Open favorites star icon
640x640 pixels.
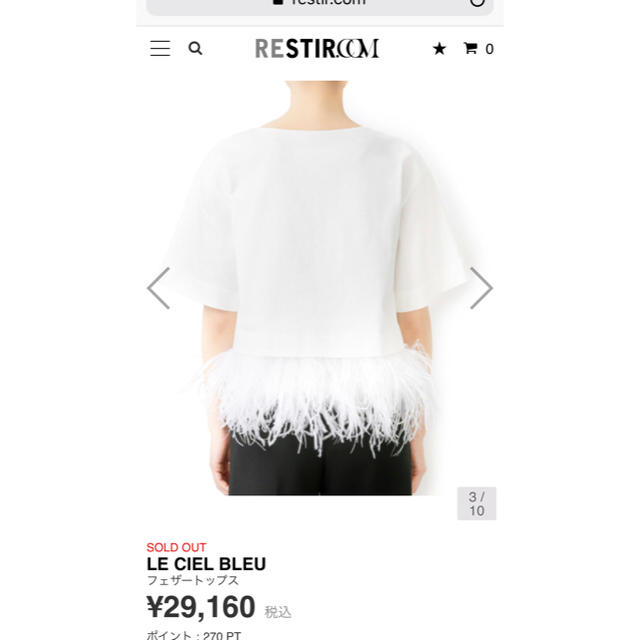[439, 48]
